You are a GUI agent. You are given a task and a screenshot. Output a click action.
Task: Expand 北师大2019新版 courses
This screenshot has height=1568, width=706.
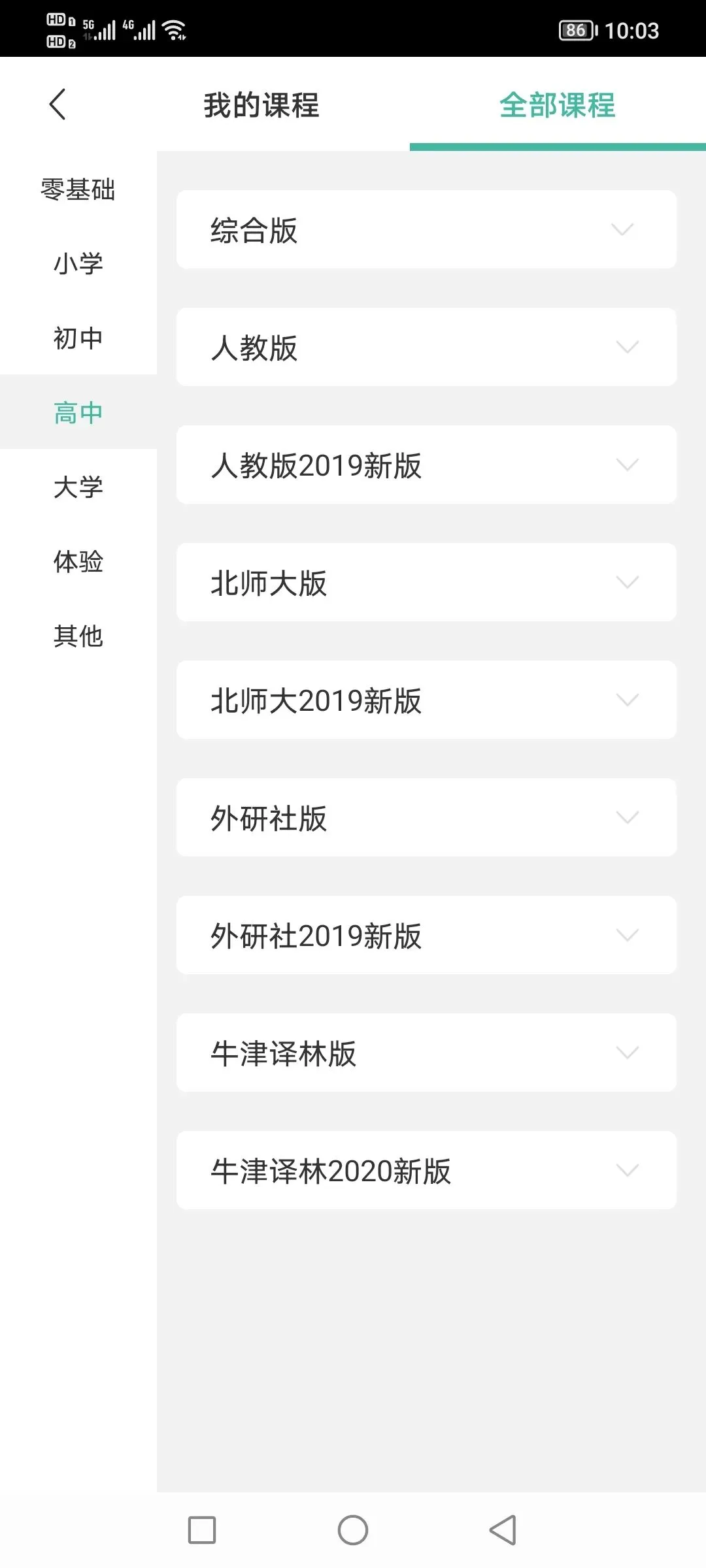click(426, 700)
